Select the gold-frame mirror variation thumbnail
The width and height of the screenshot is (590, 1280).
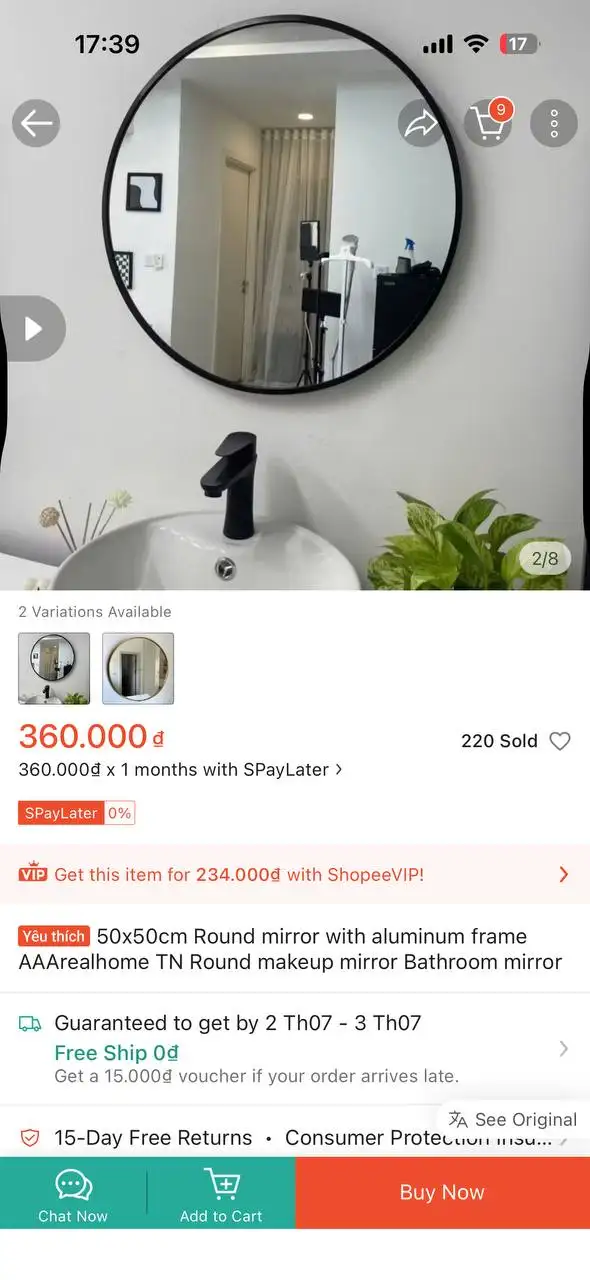point(138,668)
